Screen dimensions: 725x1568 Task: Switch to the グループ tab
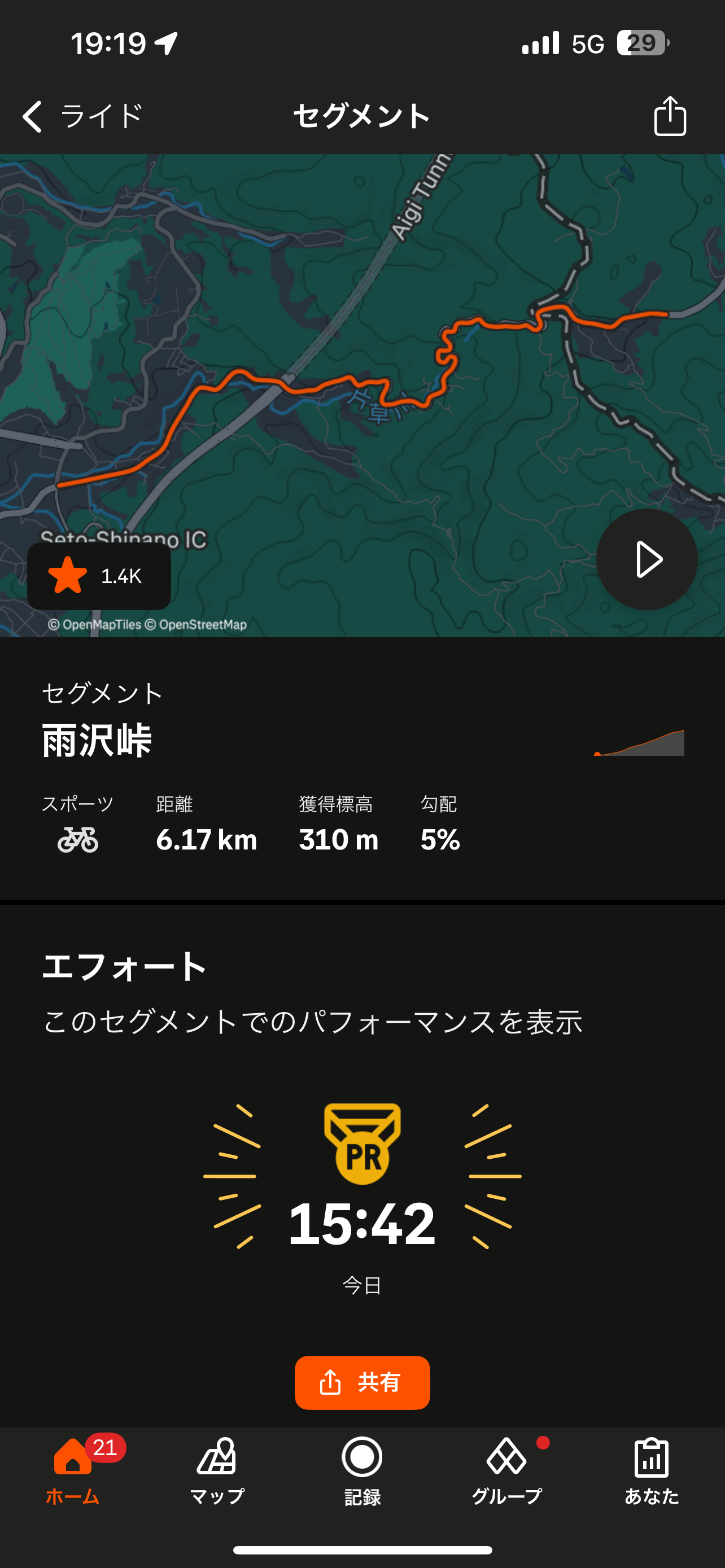point(507,1469)
